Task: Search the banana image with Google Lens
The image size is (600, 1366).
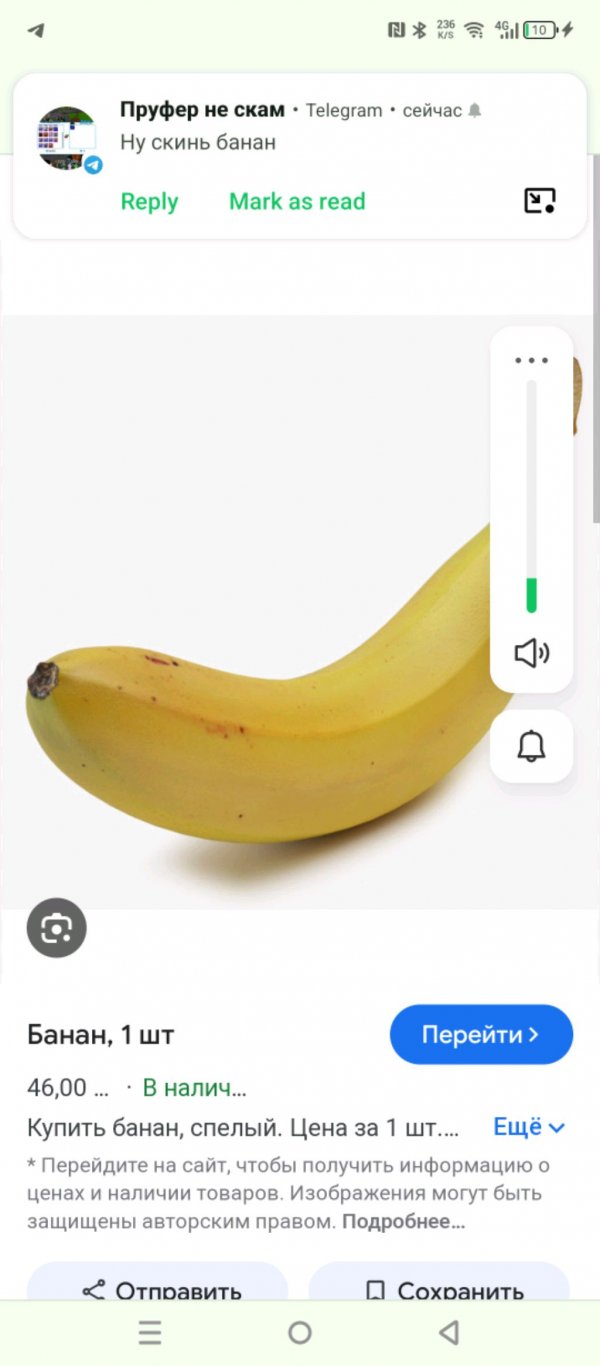Action: click(x=57, y=929)
